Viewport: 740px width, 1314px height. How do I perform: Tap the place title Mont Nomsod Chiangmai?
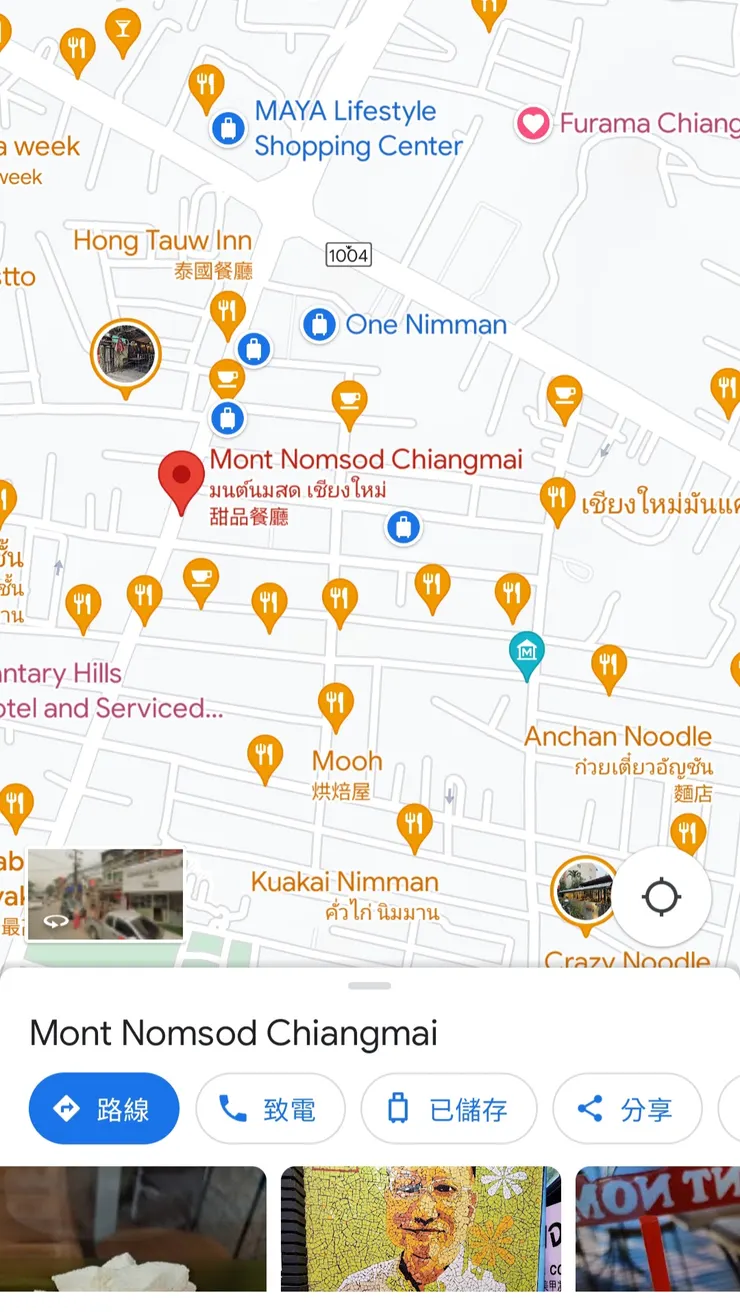(232, 1033)
